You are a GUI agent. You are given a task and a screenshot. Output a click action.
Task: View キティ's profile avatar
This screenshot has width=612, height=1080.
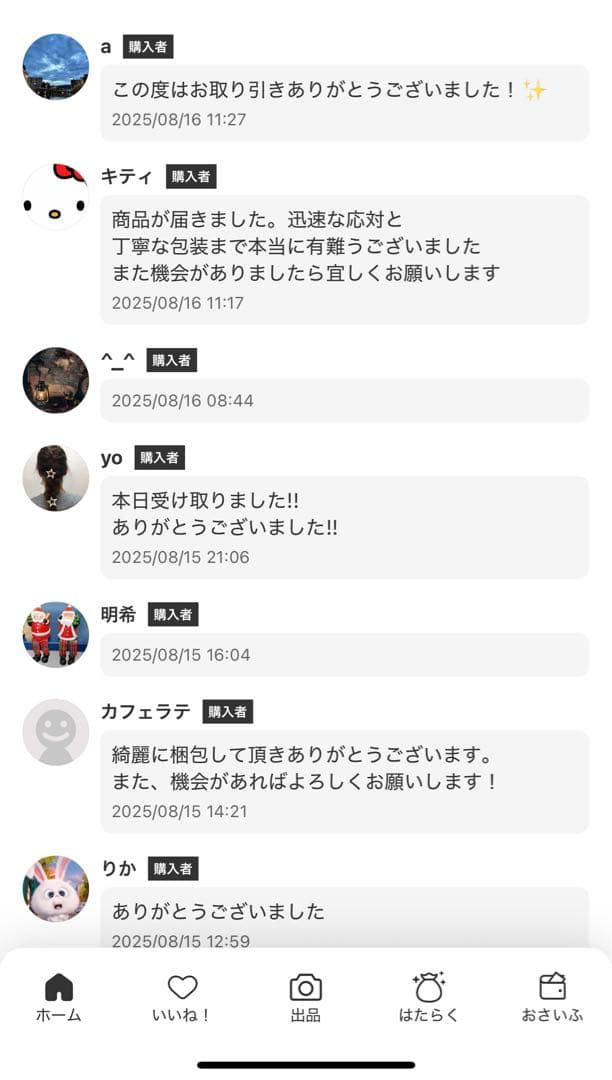56,197
